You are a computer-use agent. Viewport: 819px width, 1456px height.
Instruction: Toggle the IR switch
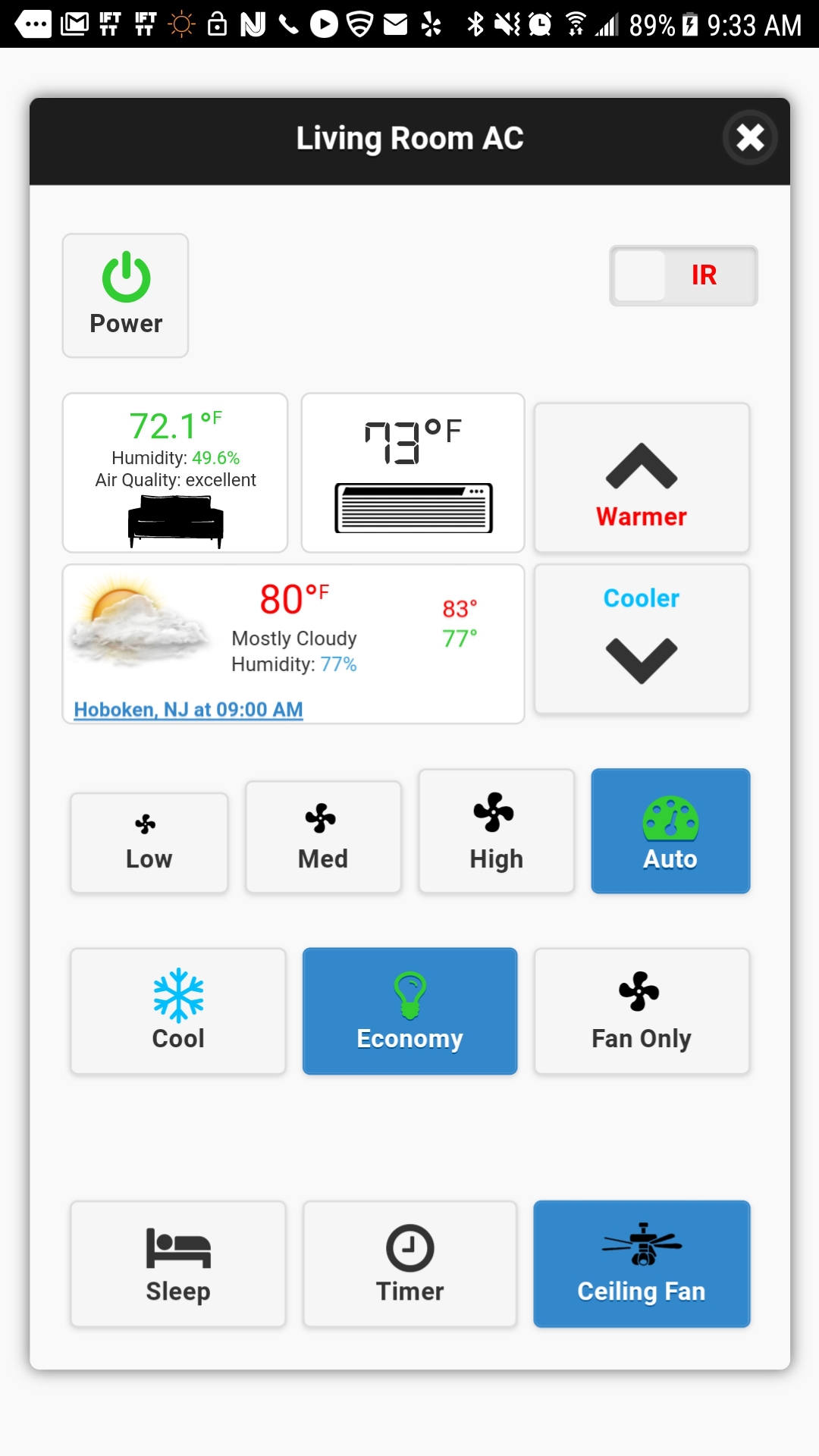click(x=682, y=275)
